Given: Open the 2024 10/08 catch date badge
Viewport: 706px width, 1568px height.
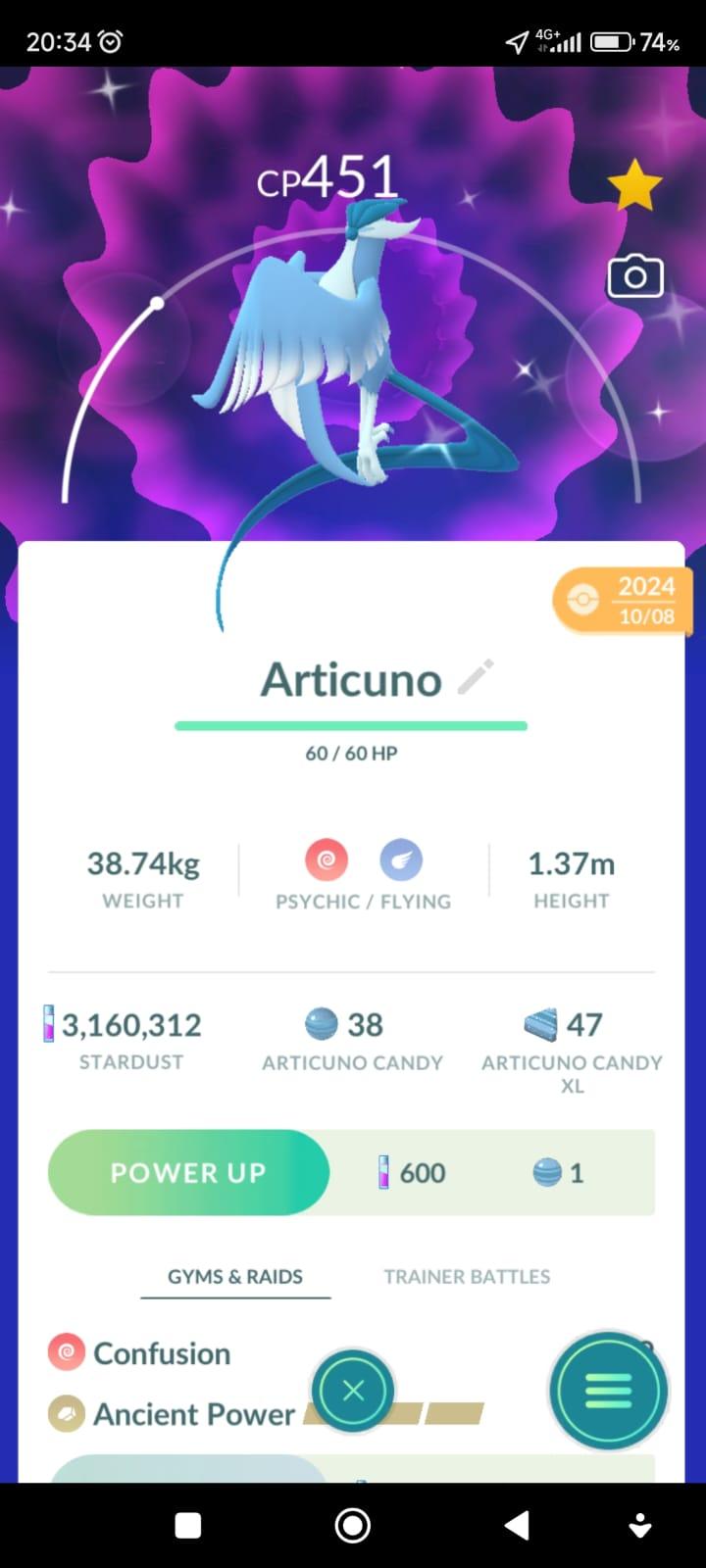Looking at the screenshot, I should point(623,600).
